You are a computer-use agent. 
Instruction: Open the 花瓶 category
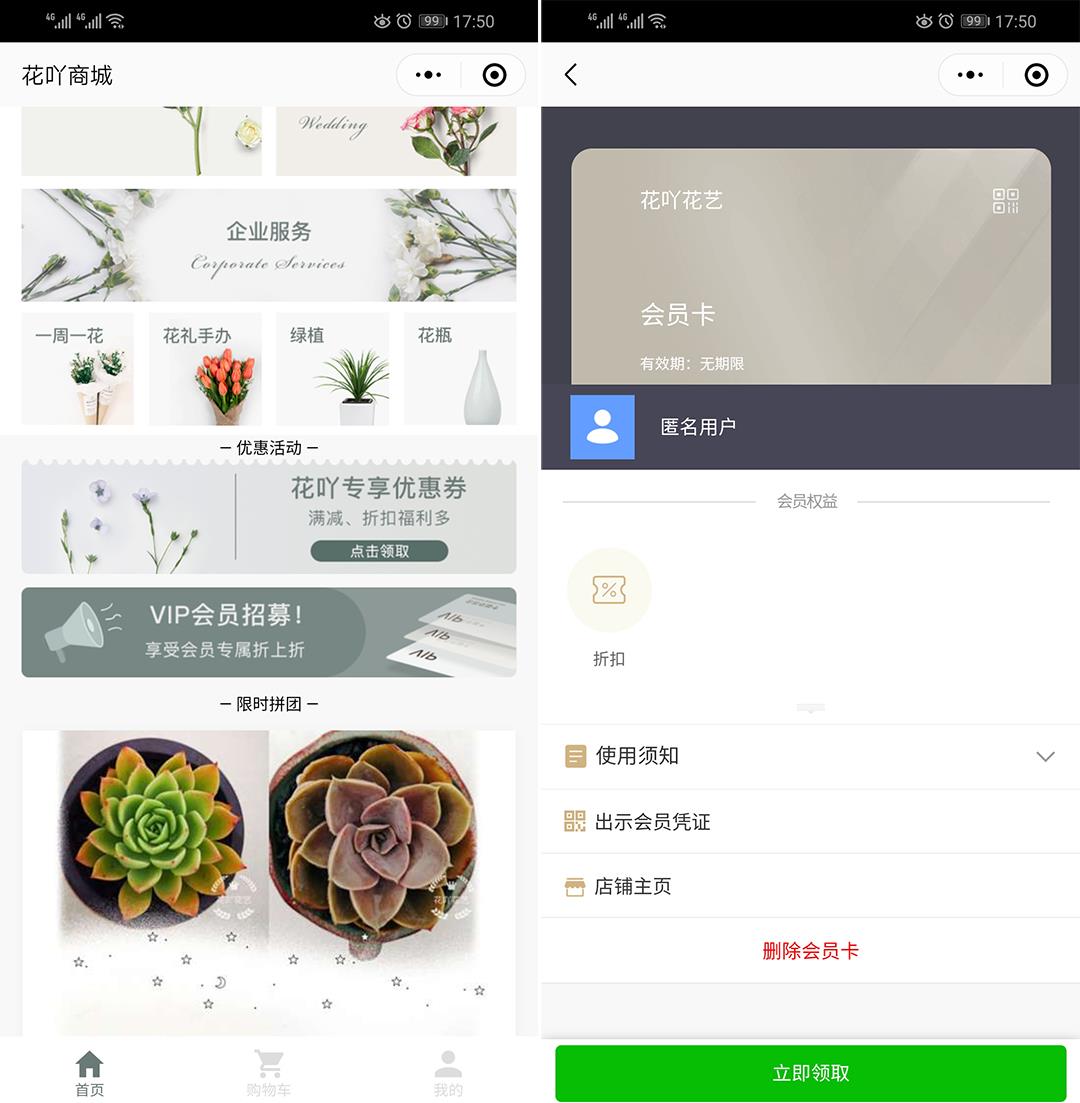(460, 369)
